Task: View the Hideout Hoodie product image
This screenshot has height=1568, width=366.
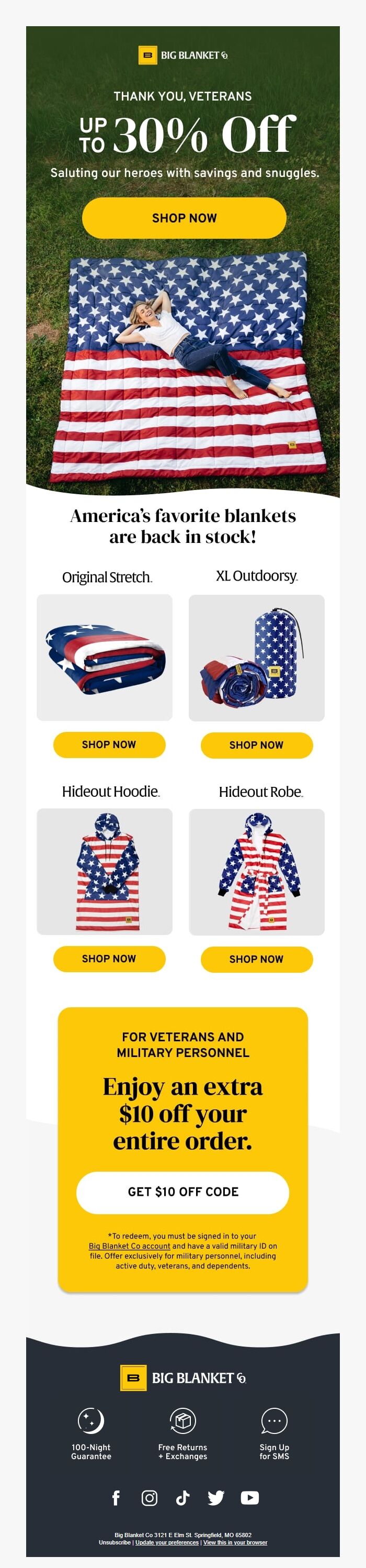Action: click(105, 872)
